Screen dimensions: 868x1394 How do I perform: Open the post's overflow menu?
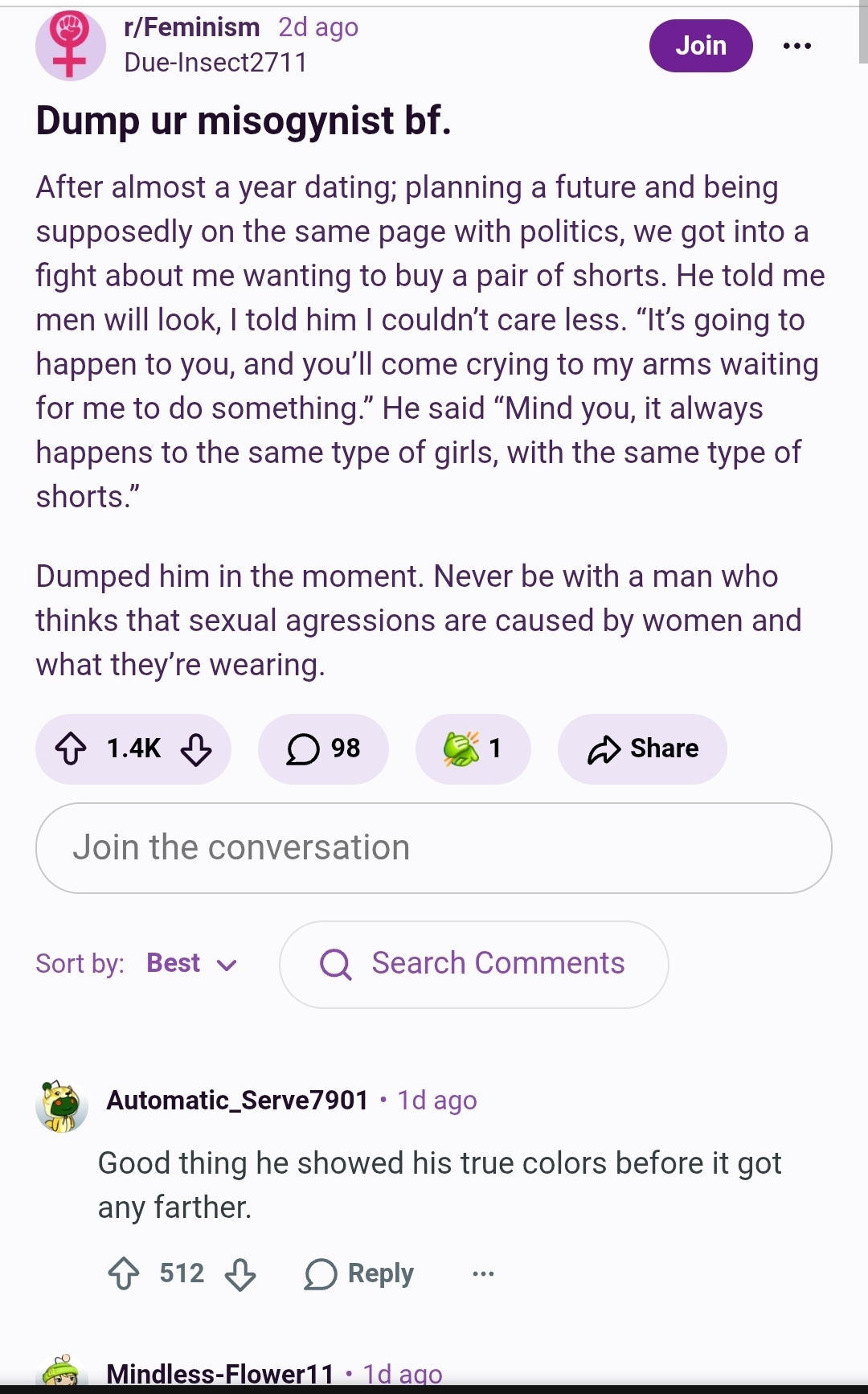coord(796,46)
